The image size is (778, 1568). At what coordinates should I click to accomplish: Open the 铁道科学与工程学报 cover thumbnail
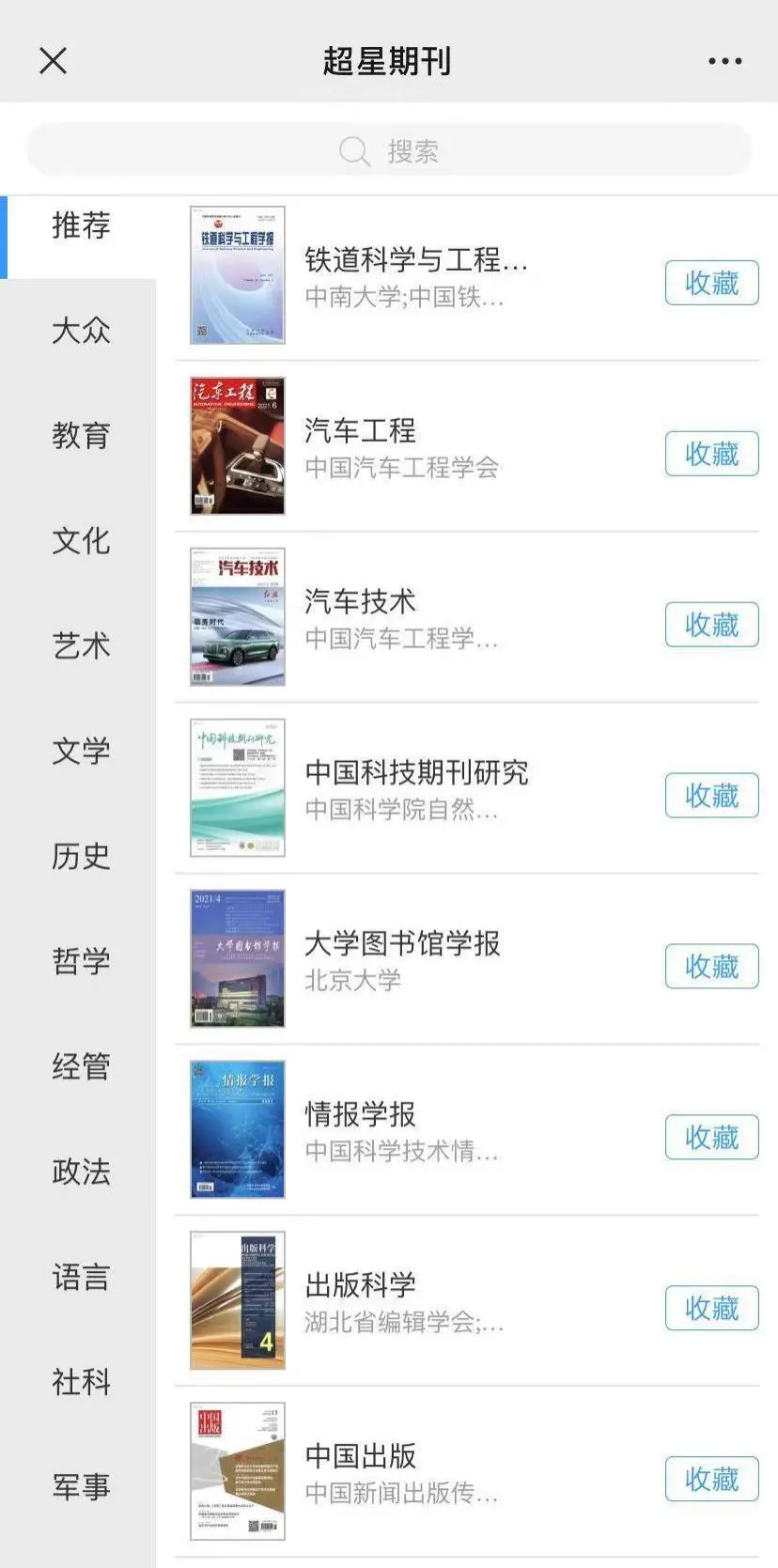(x=237, y=273)
